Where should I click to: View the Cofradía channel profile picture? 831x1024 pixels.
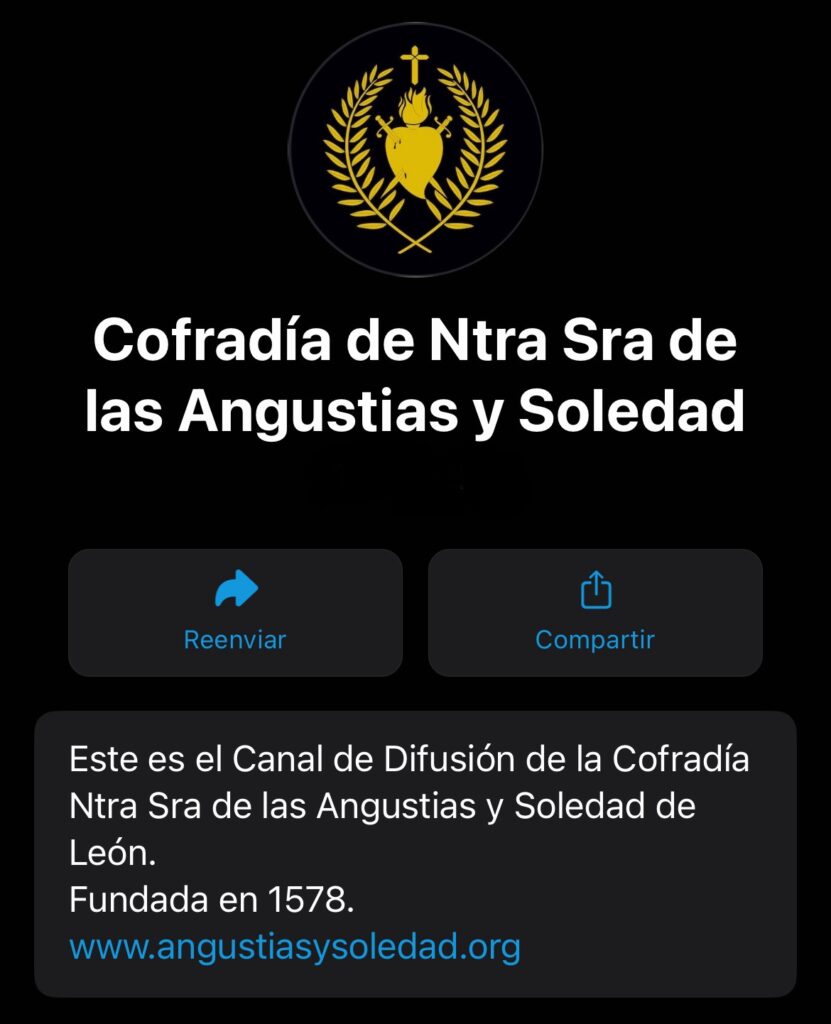[415, 148]
